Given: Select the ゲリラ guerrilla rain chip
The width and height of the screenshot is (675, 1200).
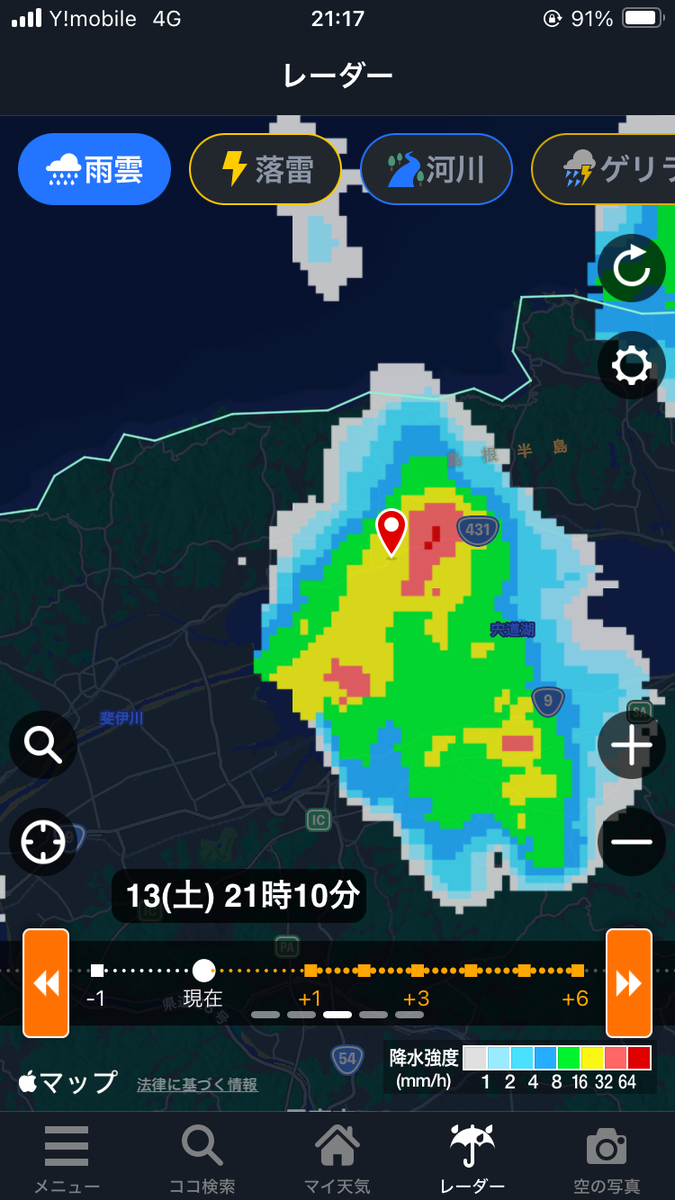Looking at the screenshot, I should 603,170.
